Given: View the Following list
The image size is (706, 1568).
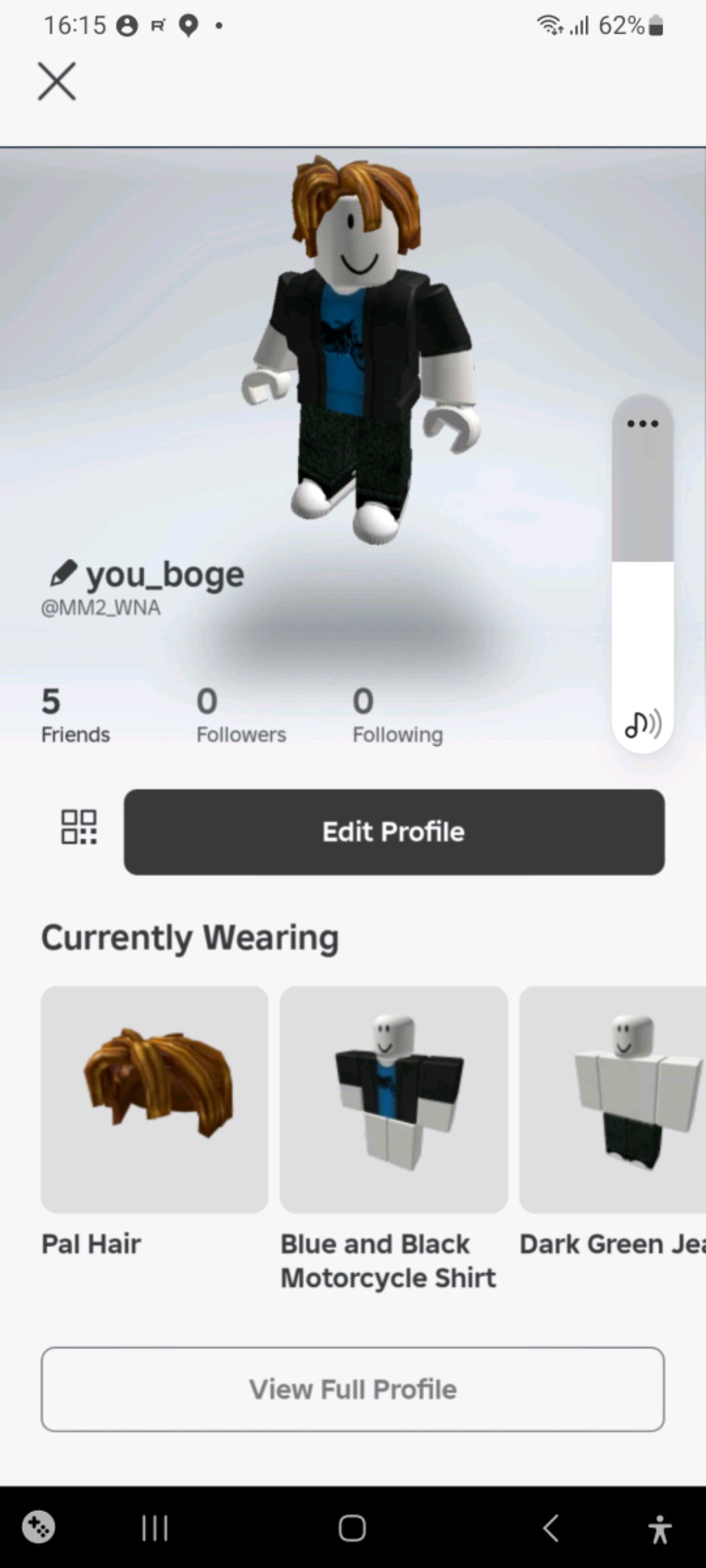Looking at the screenshot, I should (397, 715).
